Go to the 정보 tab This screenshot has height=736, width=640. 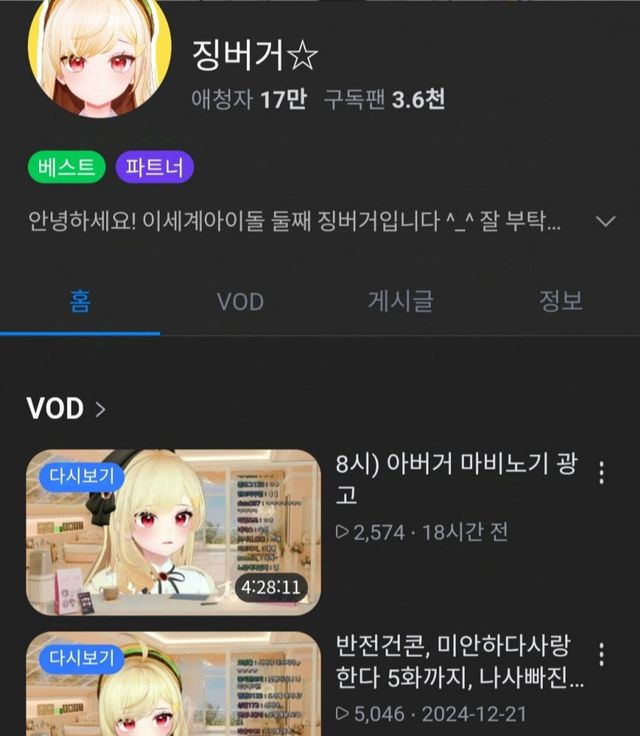click(560, 301)
